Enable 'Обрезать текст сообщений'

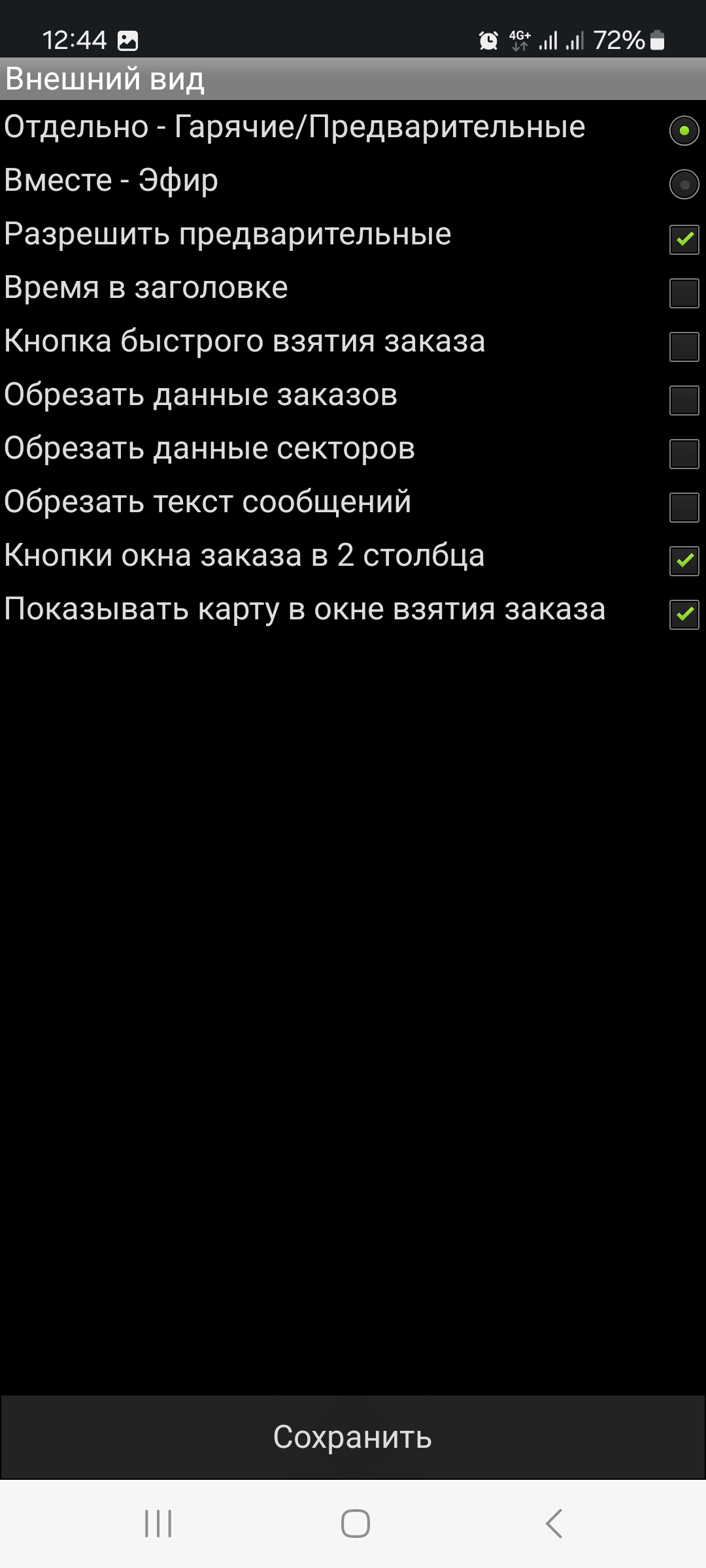click(x=684, y=507)
